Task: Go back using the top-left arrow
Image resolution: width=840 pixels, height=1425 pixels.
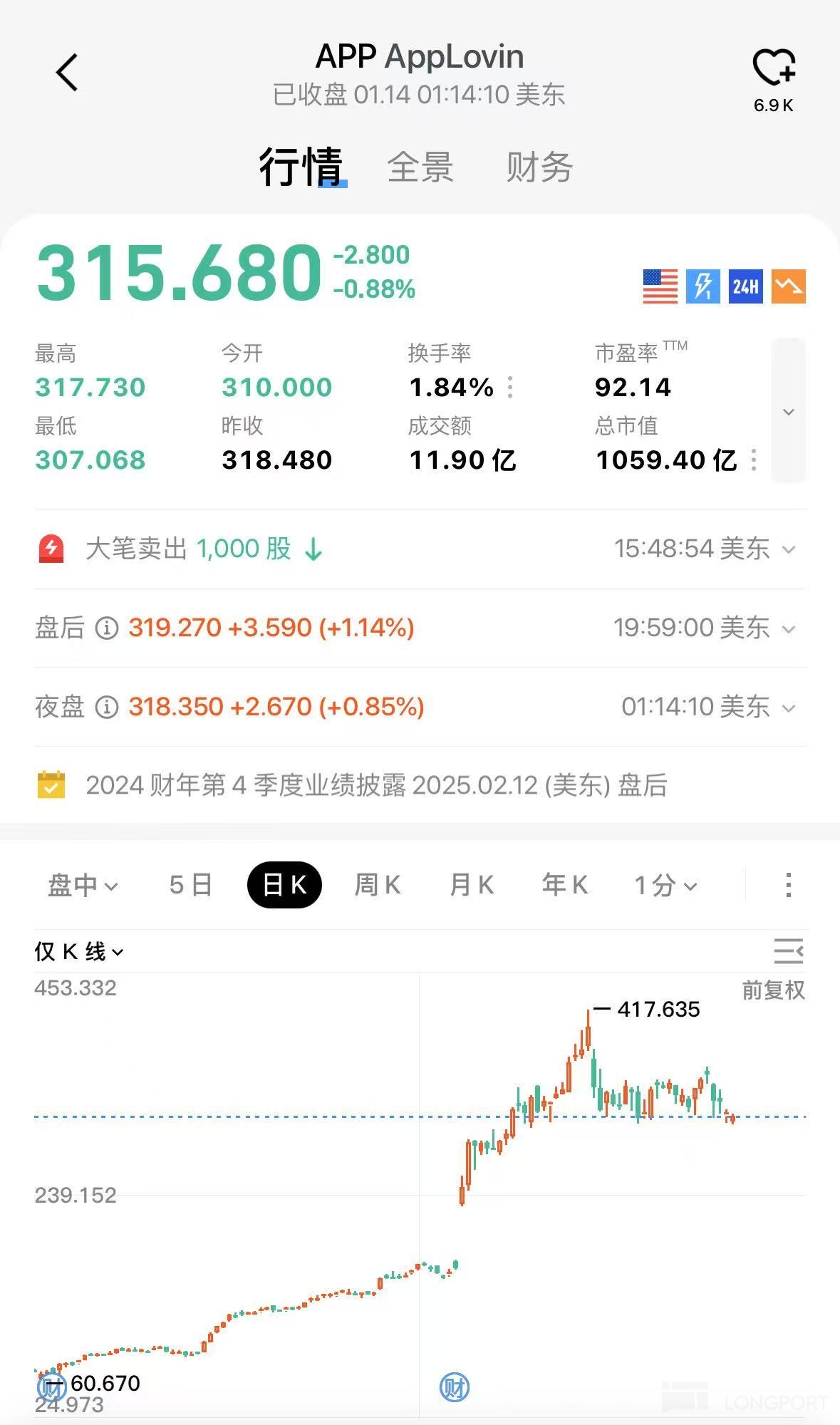Action: (x=67, y=73)
